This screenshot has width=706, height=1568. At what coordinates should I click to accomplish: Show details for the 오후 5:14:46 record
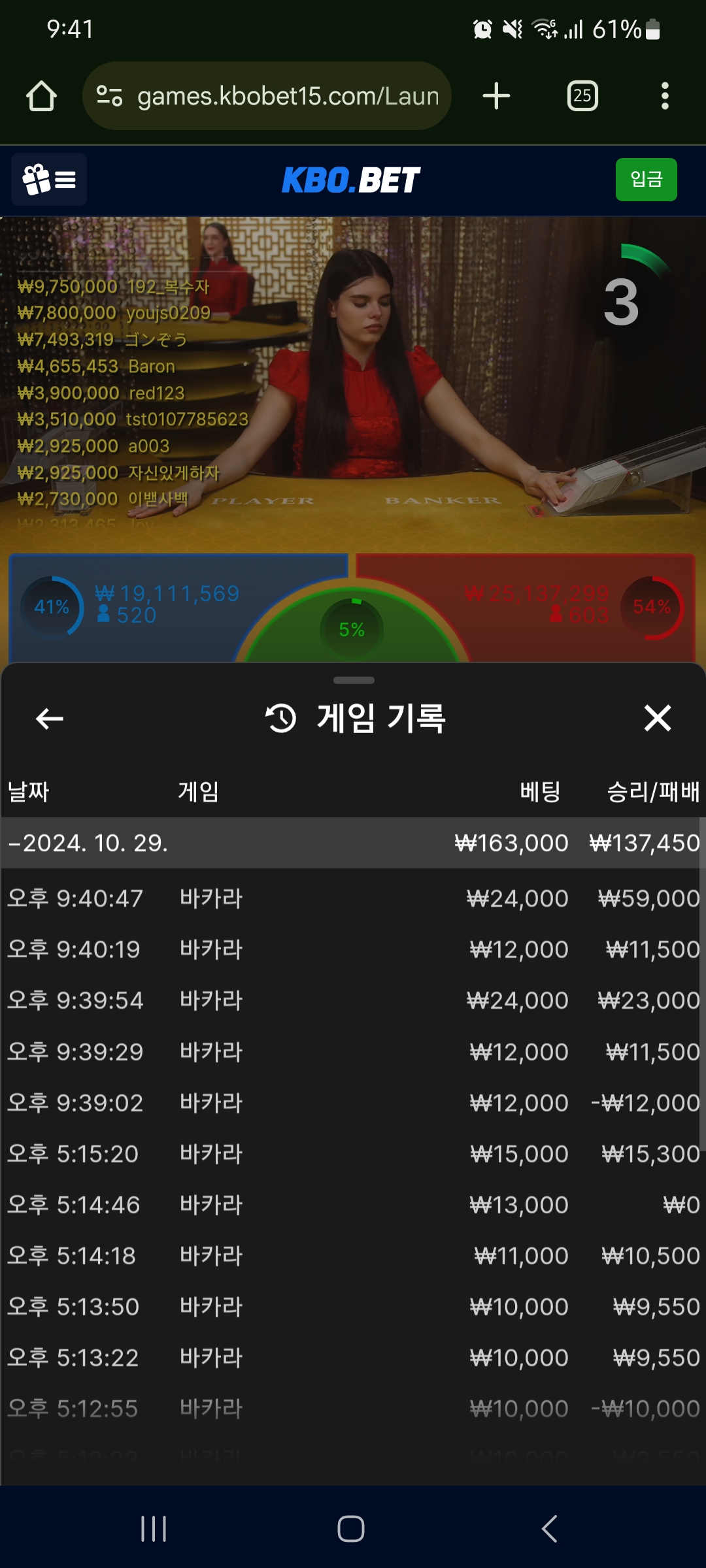(x=353, y=1205)
